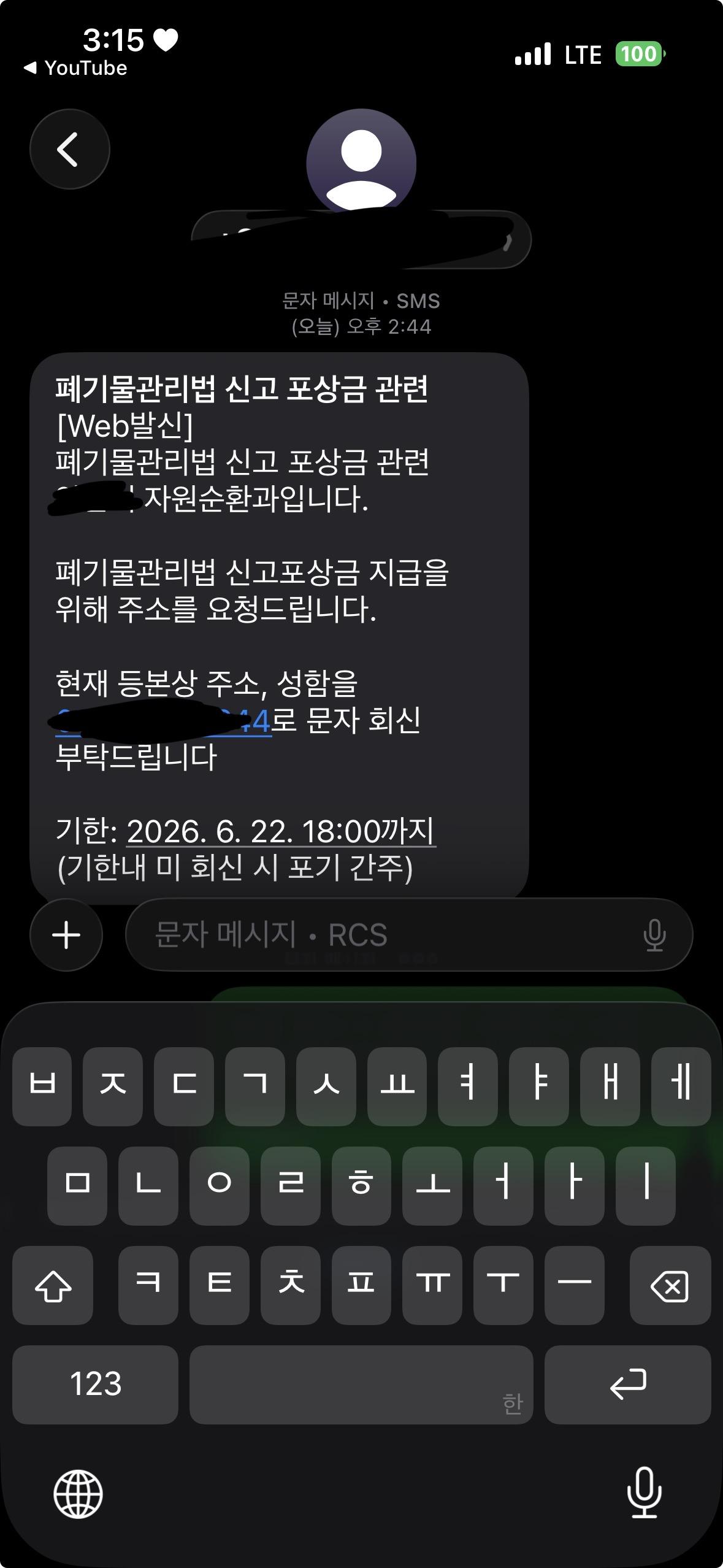Screen dimensions: 723x1568
Task: Tap the backspace key
Action: tap(670, 1285)
